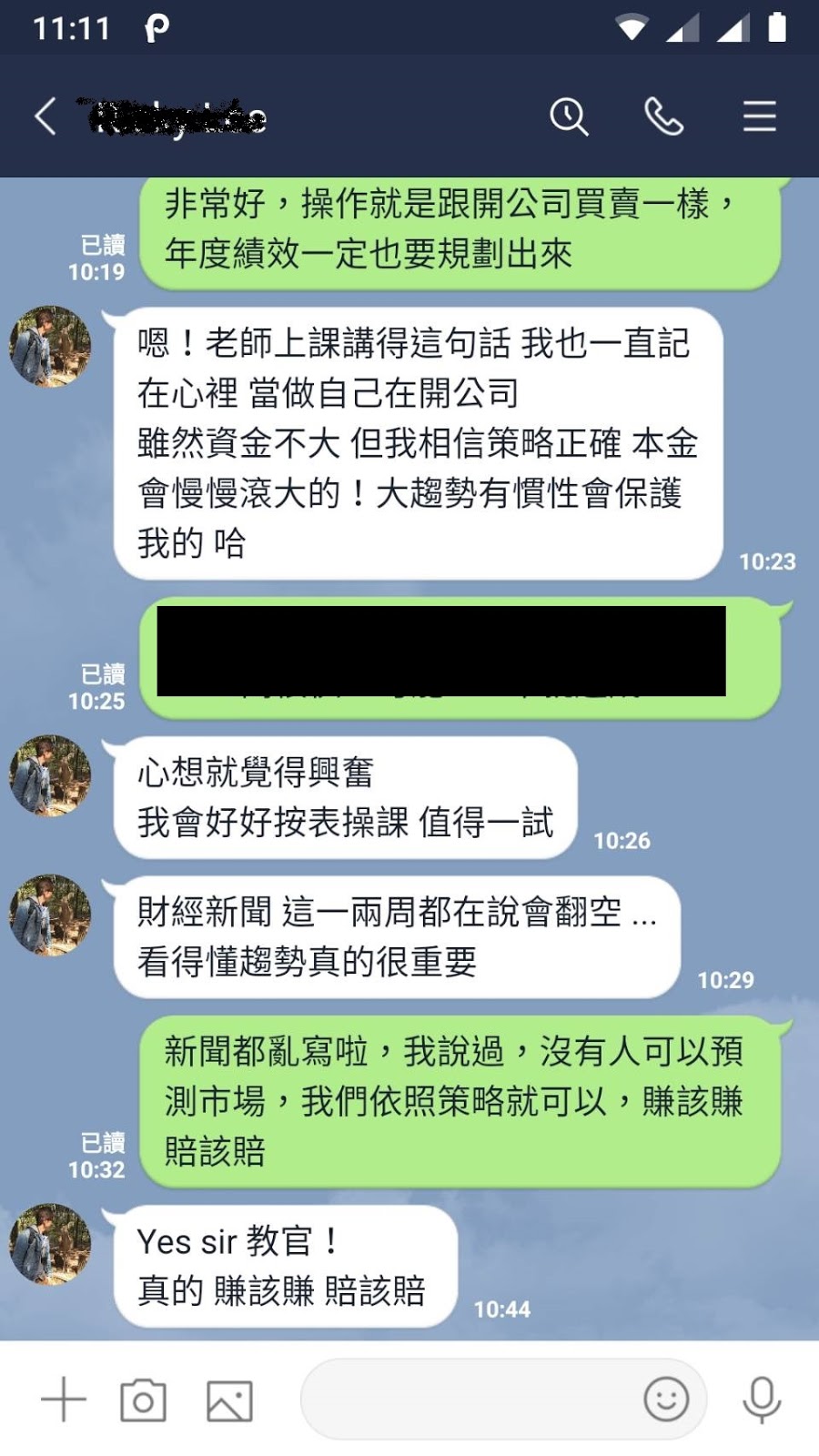Search within this conversation
Image resolution: width=819 pixels, height=1456 pixels.
(x=569, y=117)
